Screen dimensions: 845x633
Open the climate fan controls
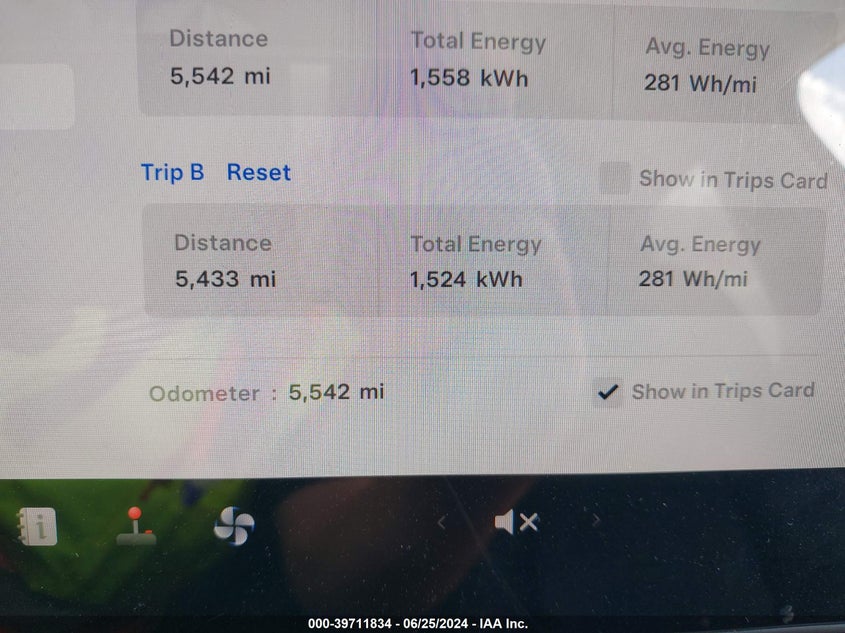[x=234, y=525]
